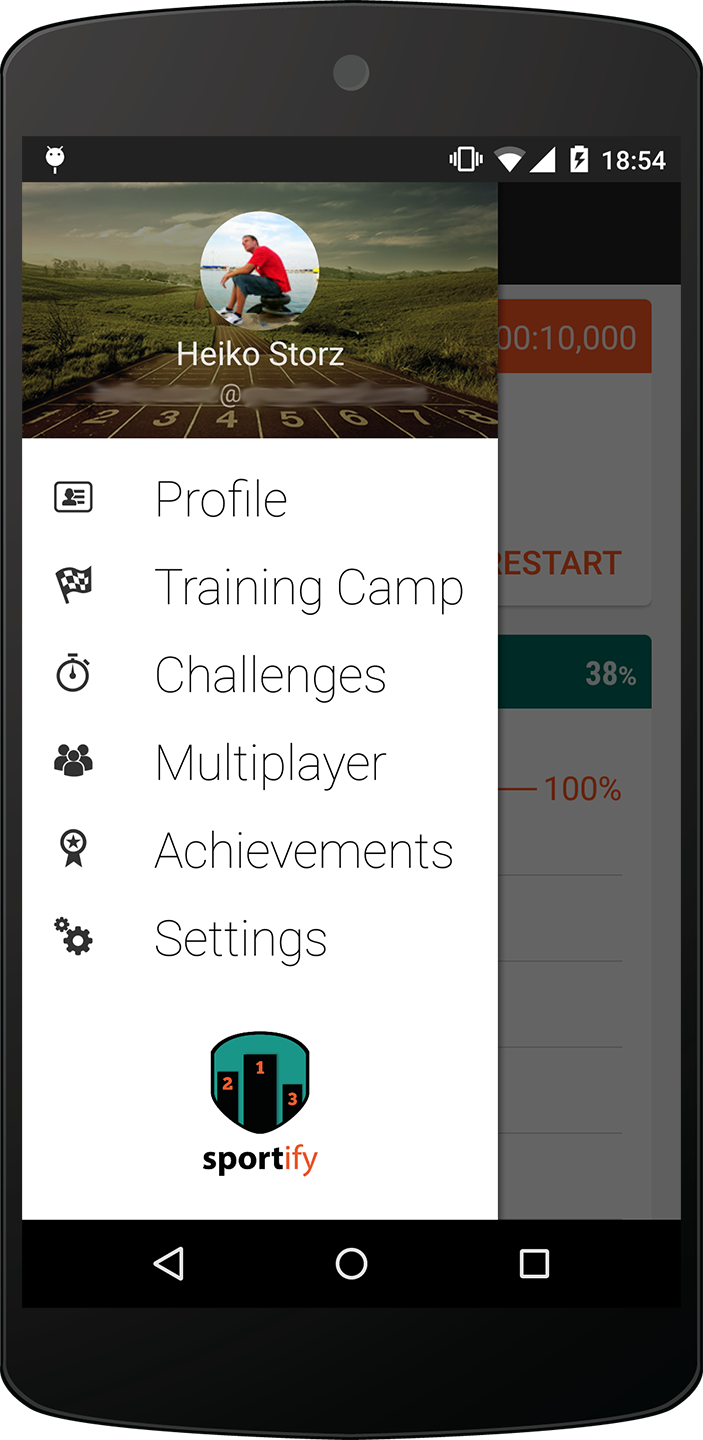This screenshot has height=1440, width=703.
Task: Go to the home screen
Action: (x=351, y=1263)
